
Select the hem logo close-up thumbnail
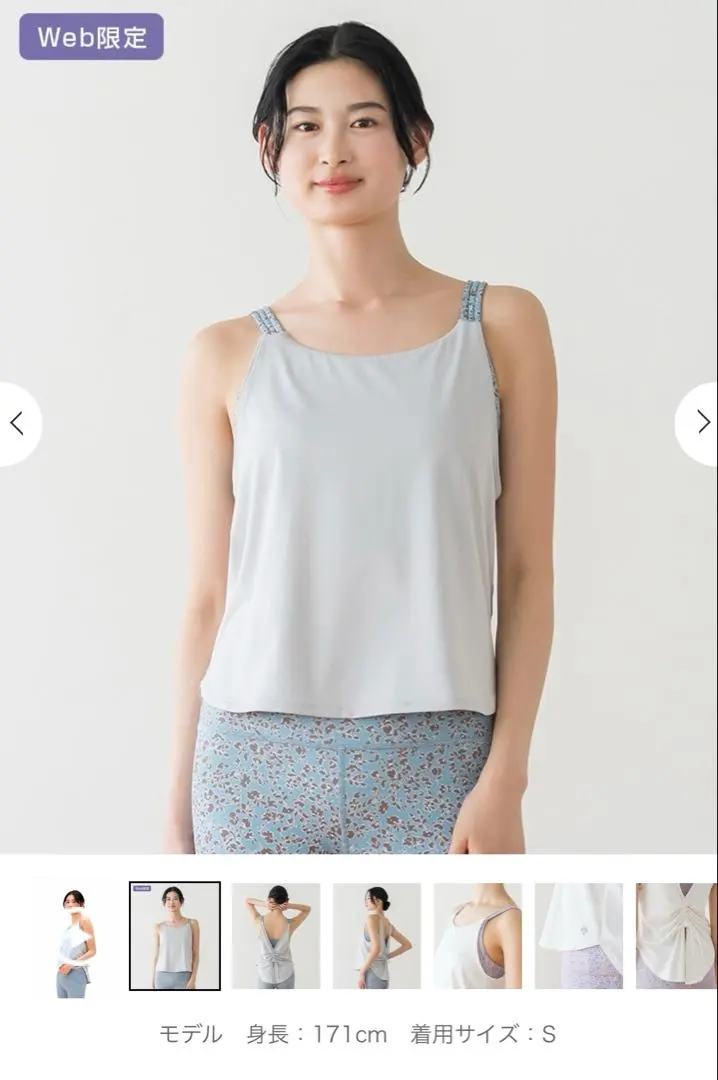579,937
